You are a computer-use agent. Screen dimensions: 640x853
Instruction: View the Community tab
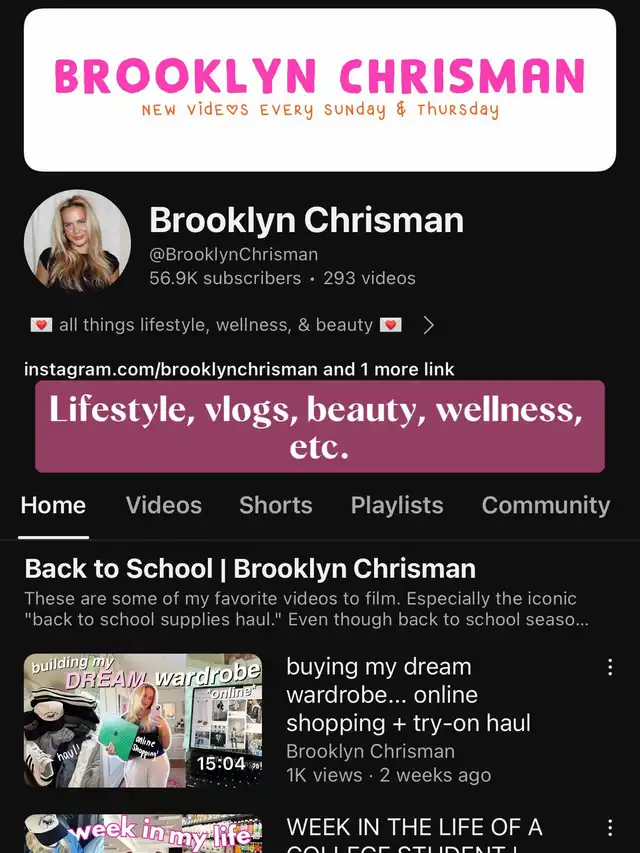click(545, 505)
